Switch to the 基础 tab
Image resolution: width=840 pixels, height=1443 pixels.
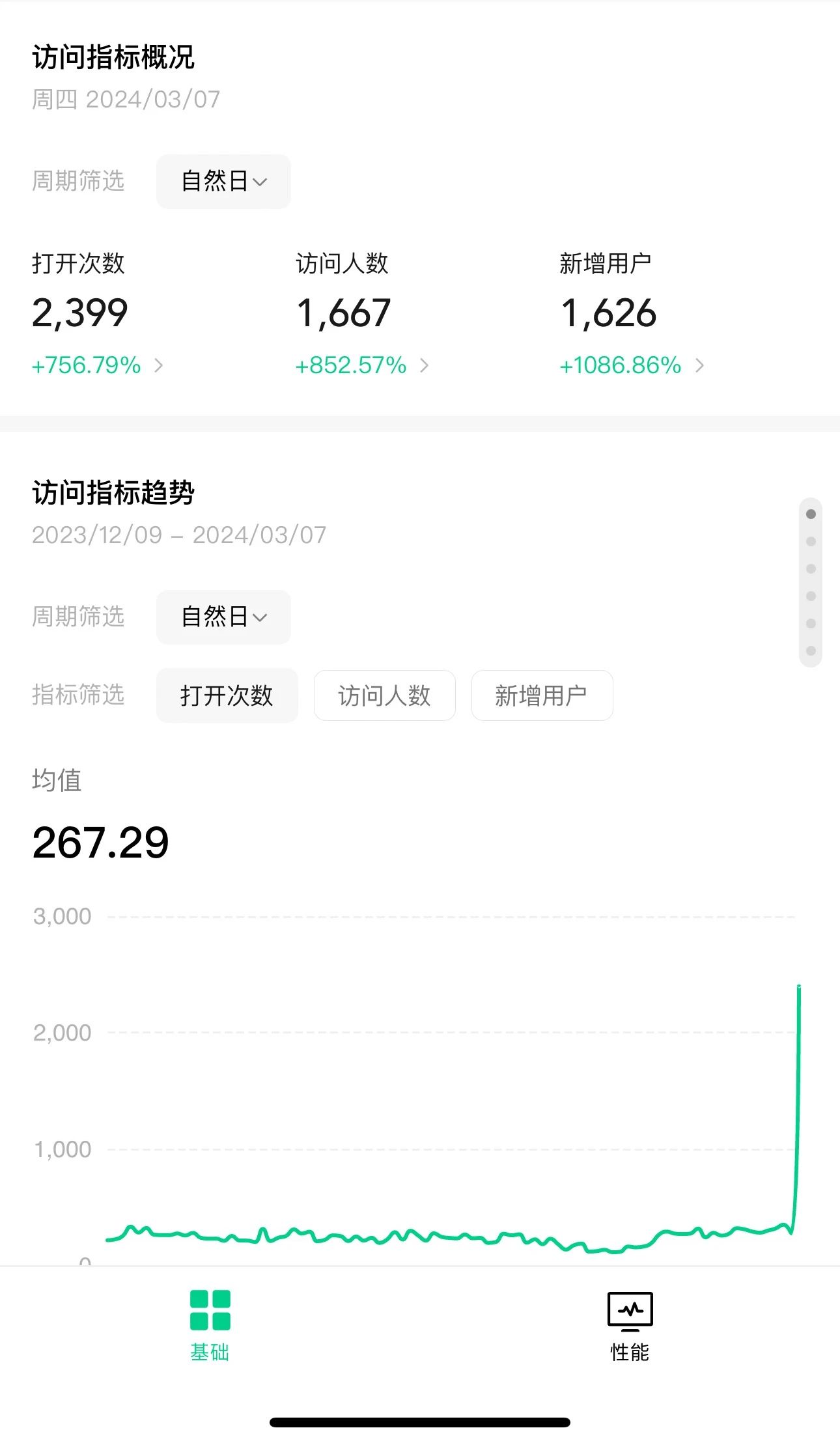point(210,1326)
